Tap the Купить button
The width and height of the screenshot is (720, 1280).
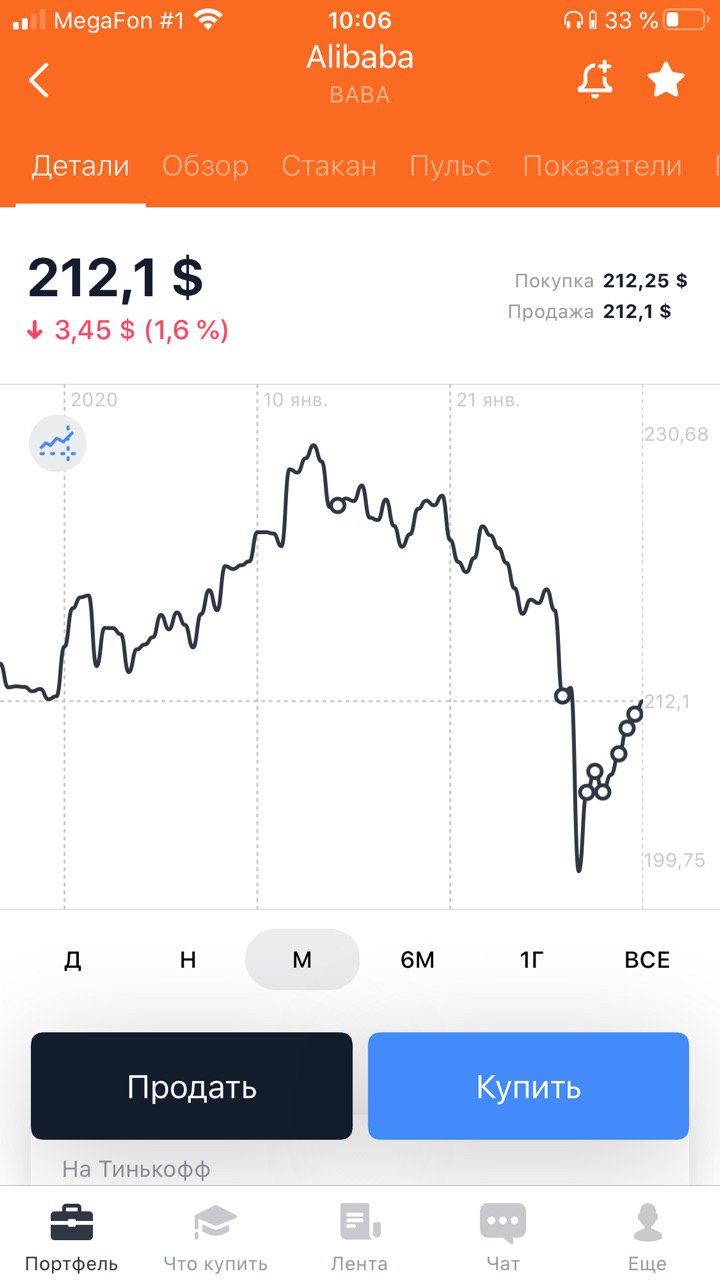tap(529, 1087)
